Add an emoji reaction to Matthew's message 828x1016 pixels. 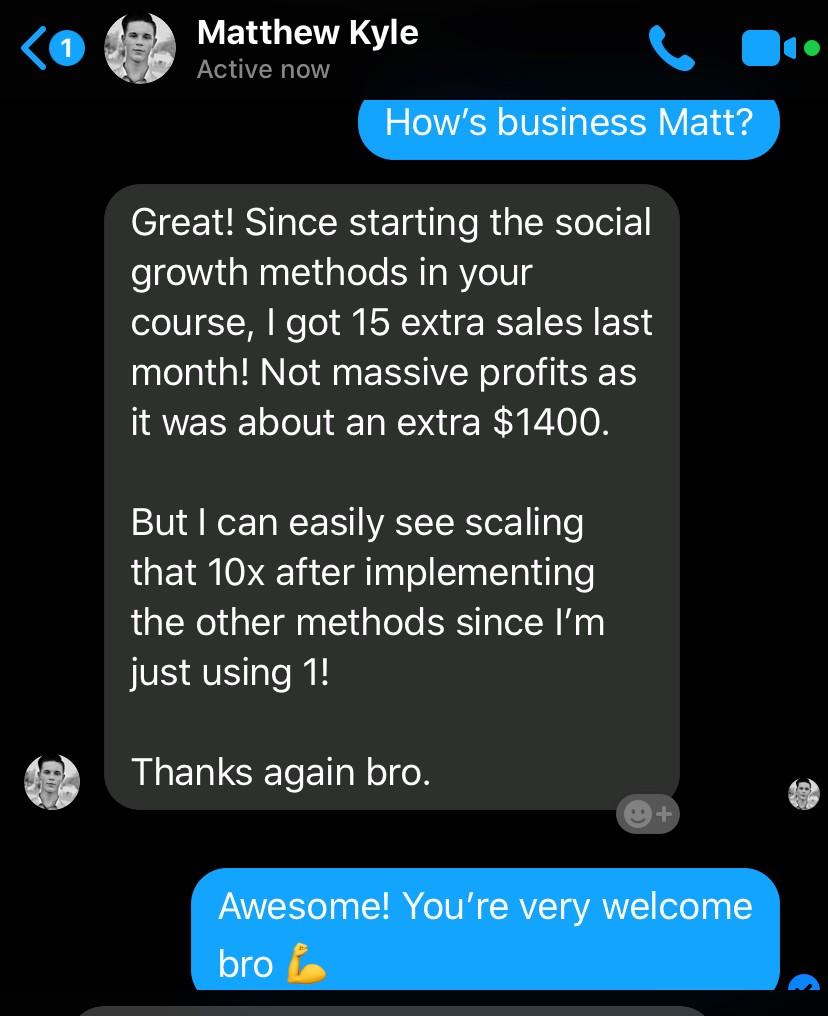(648, 814)
